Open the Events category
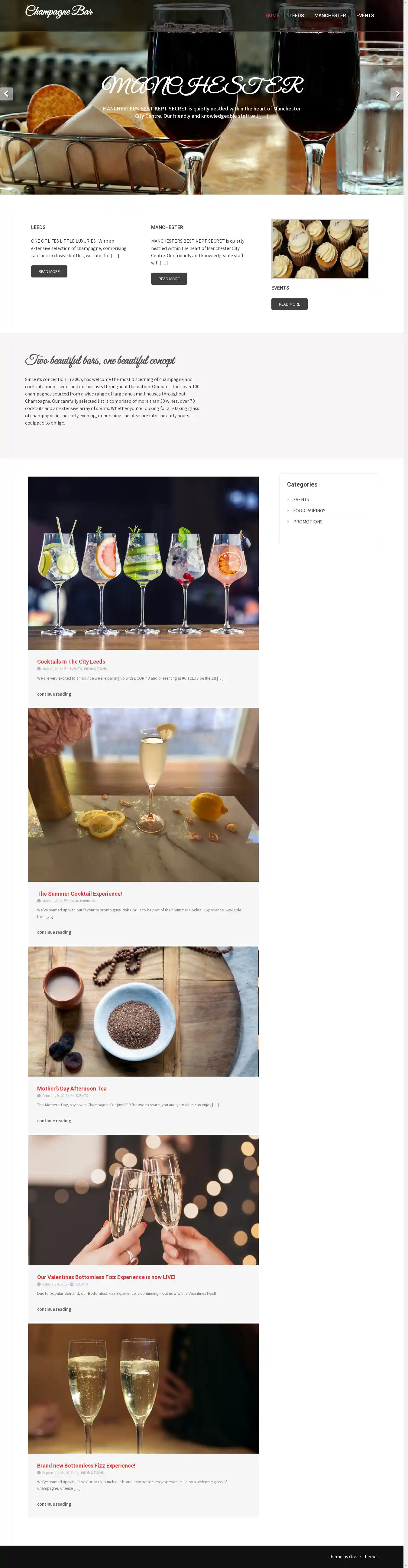408x1568 pixels. (301, 500)
